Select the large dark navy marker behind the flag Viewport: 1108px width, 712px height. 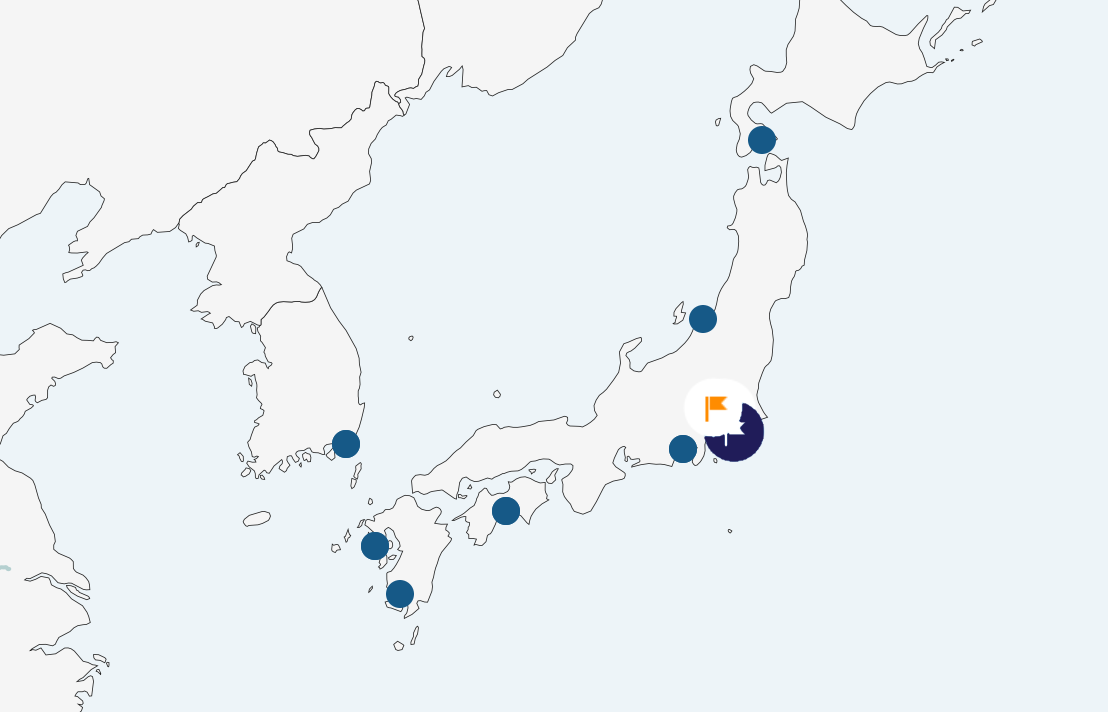pos(746,441)
